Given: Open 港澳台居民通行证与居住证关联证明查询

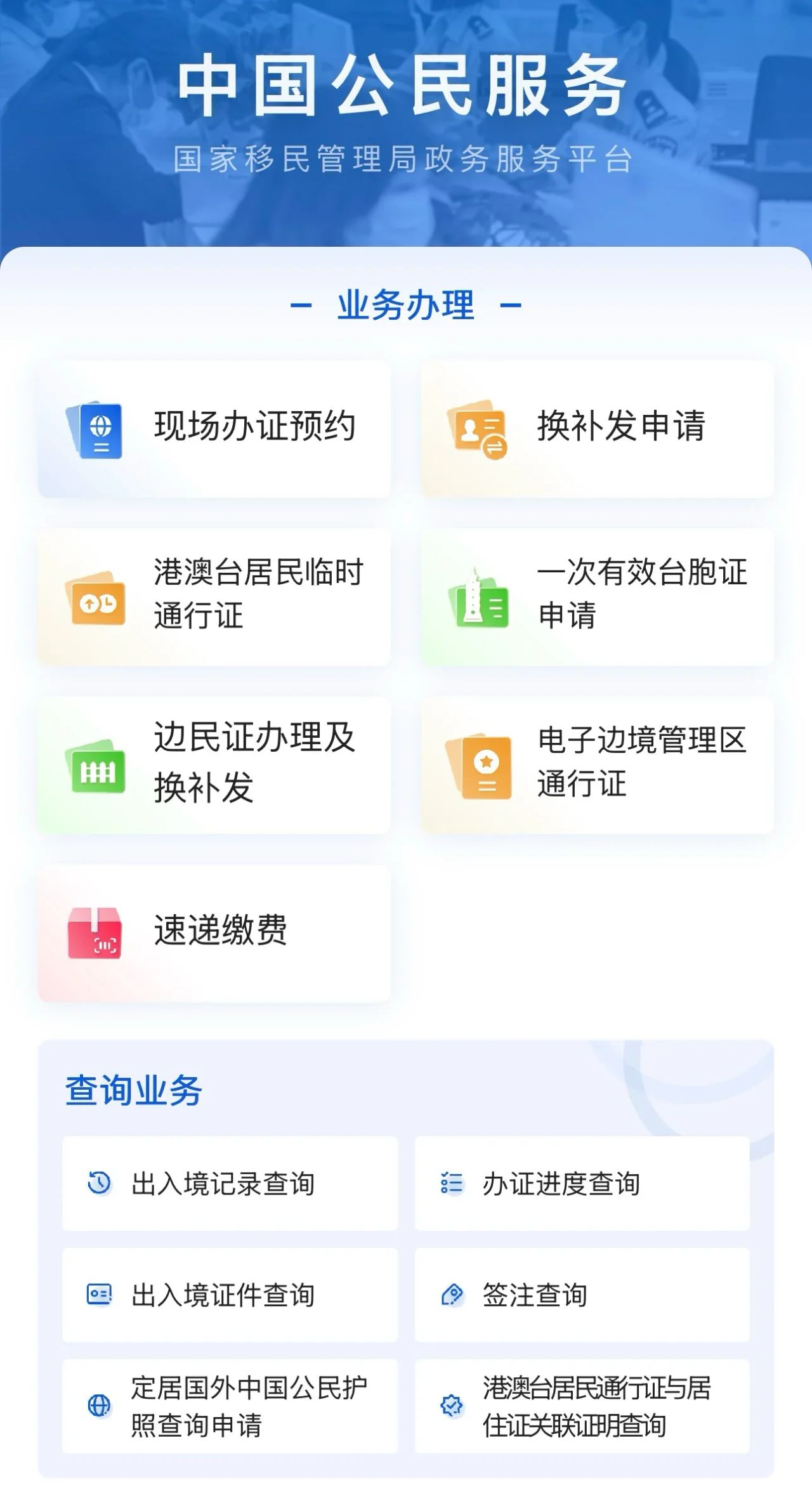Looking at the screenshot, I should [582, 1406].
